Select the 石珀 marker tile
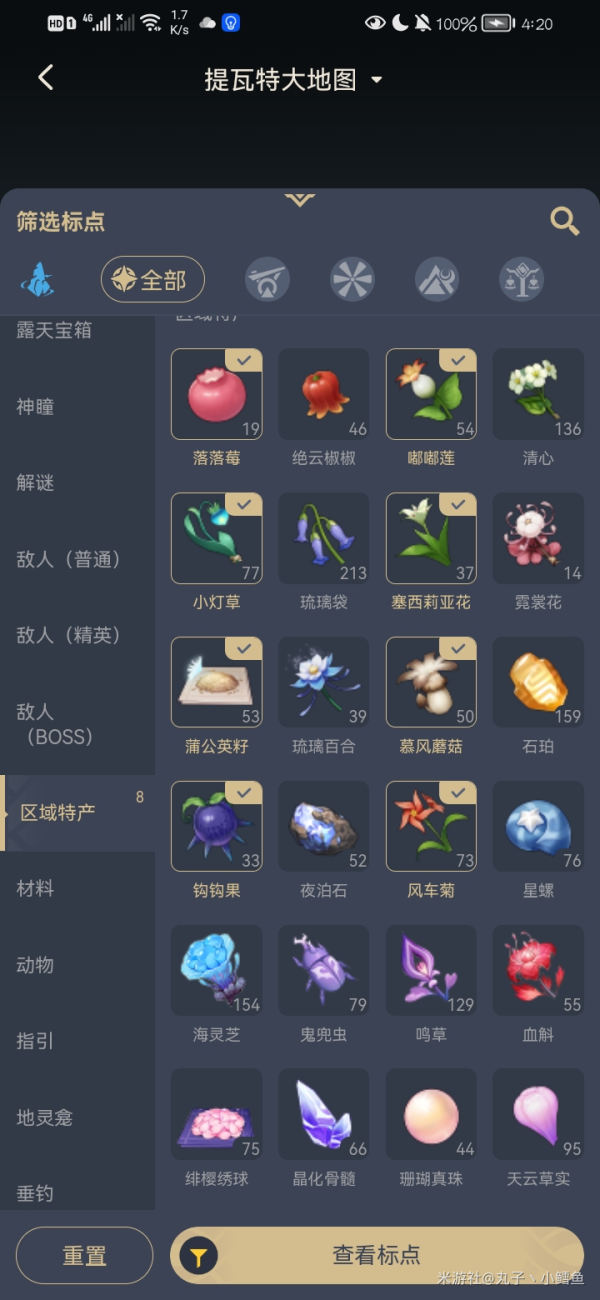Image resolution: width=600 pixels, height=1300 pixels. point(538,683)
